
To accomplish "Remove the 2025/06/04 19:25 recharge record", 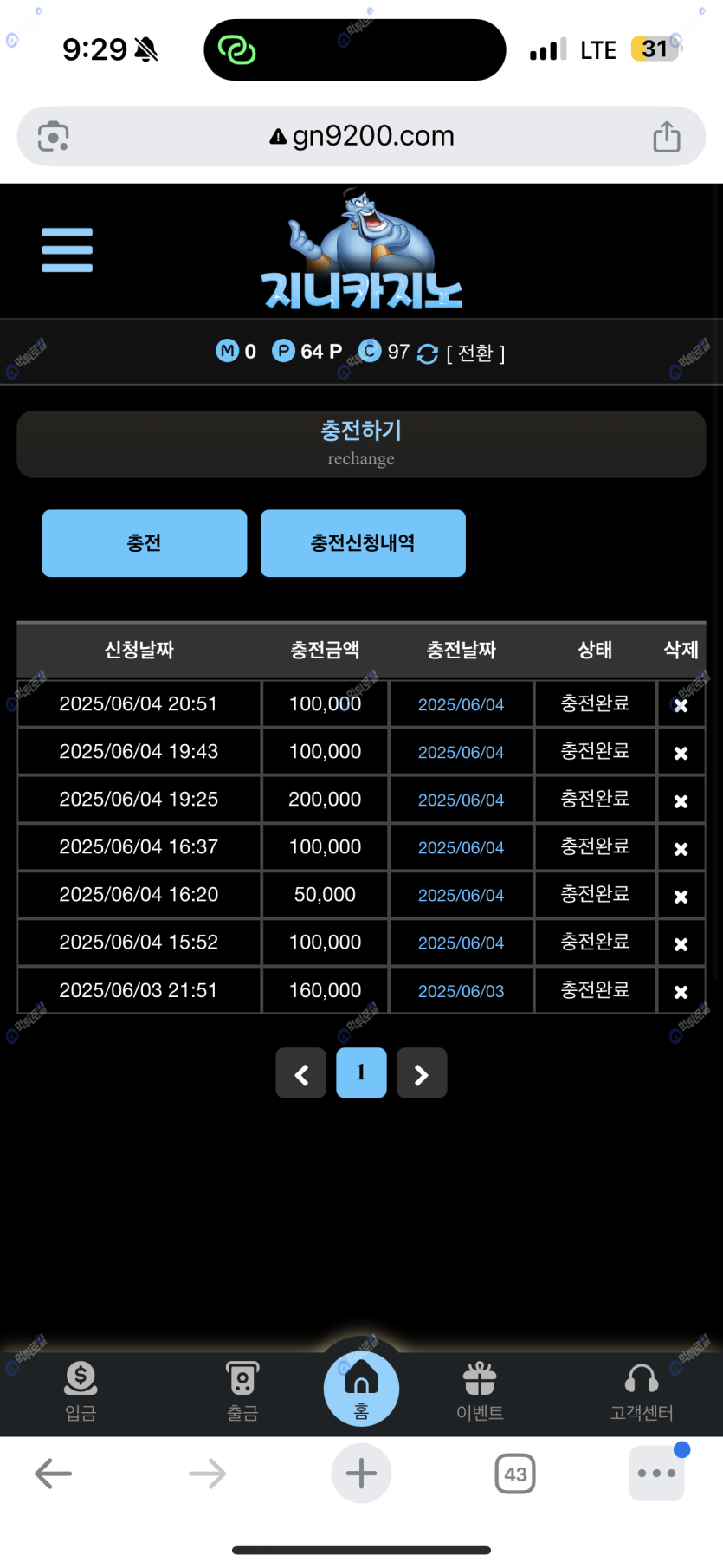I will (x=681, y=800).
